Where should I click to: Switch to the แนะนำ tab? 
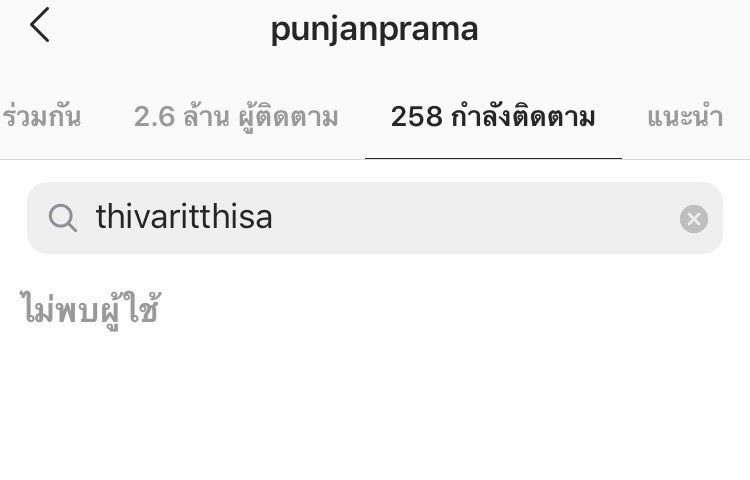click(684, 118)
